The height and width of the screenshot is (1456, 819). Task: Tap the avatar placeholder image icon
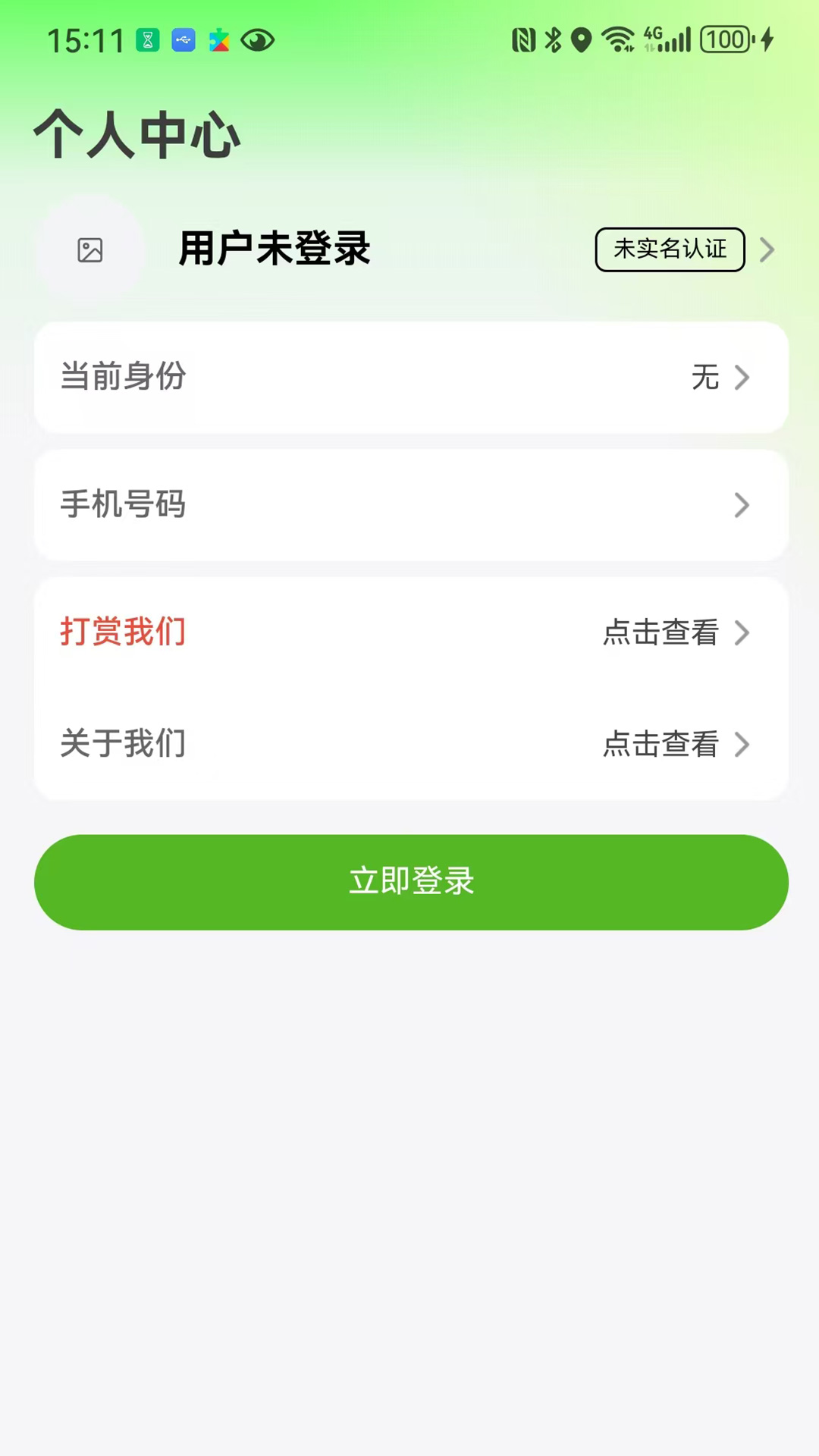90,249
